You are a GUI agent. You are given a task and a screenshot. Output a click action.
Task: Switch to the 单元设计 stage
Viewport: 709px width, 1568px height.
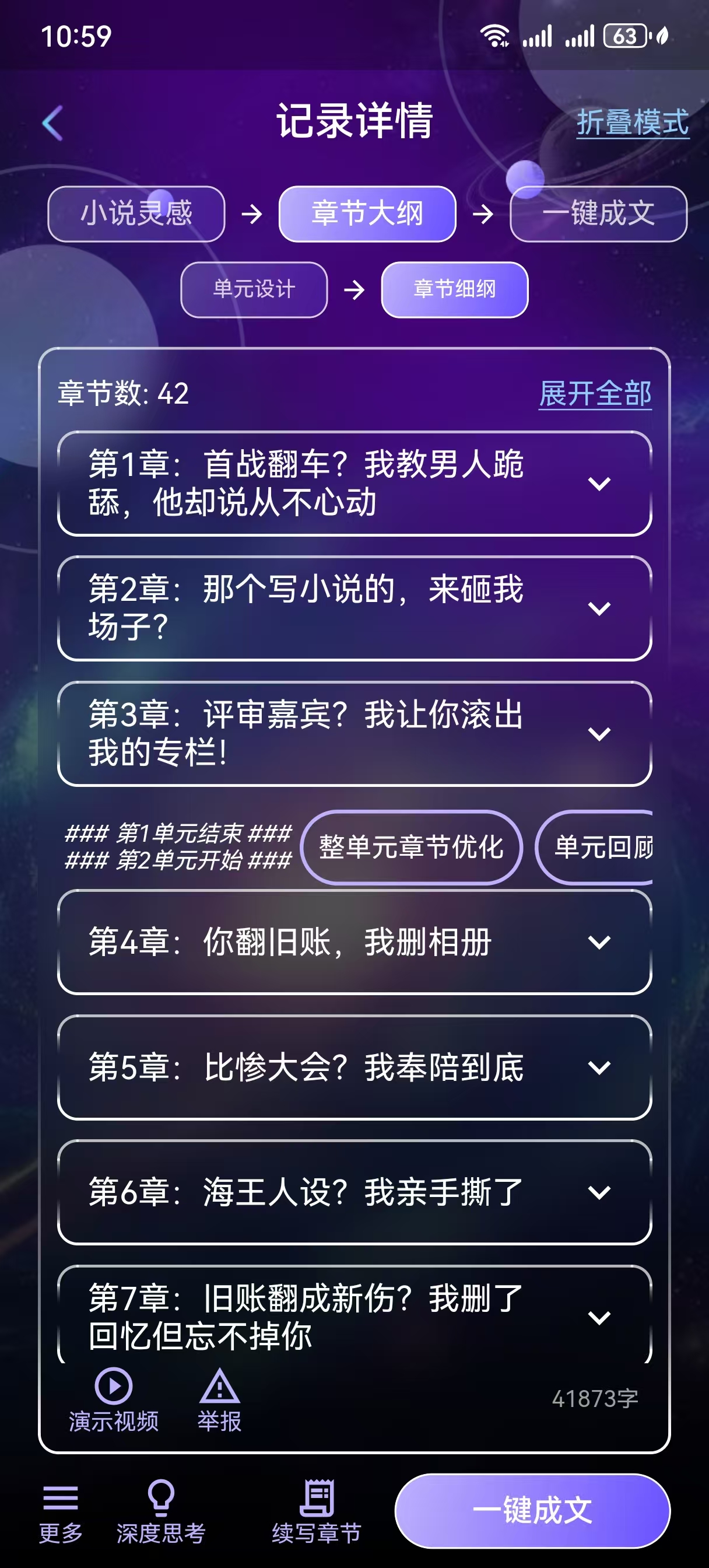pos(253,290)
